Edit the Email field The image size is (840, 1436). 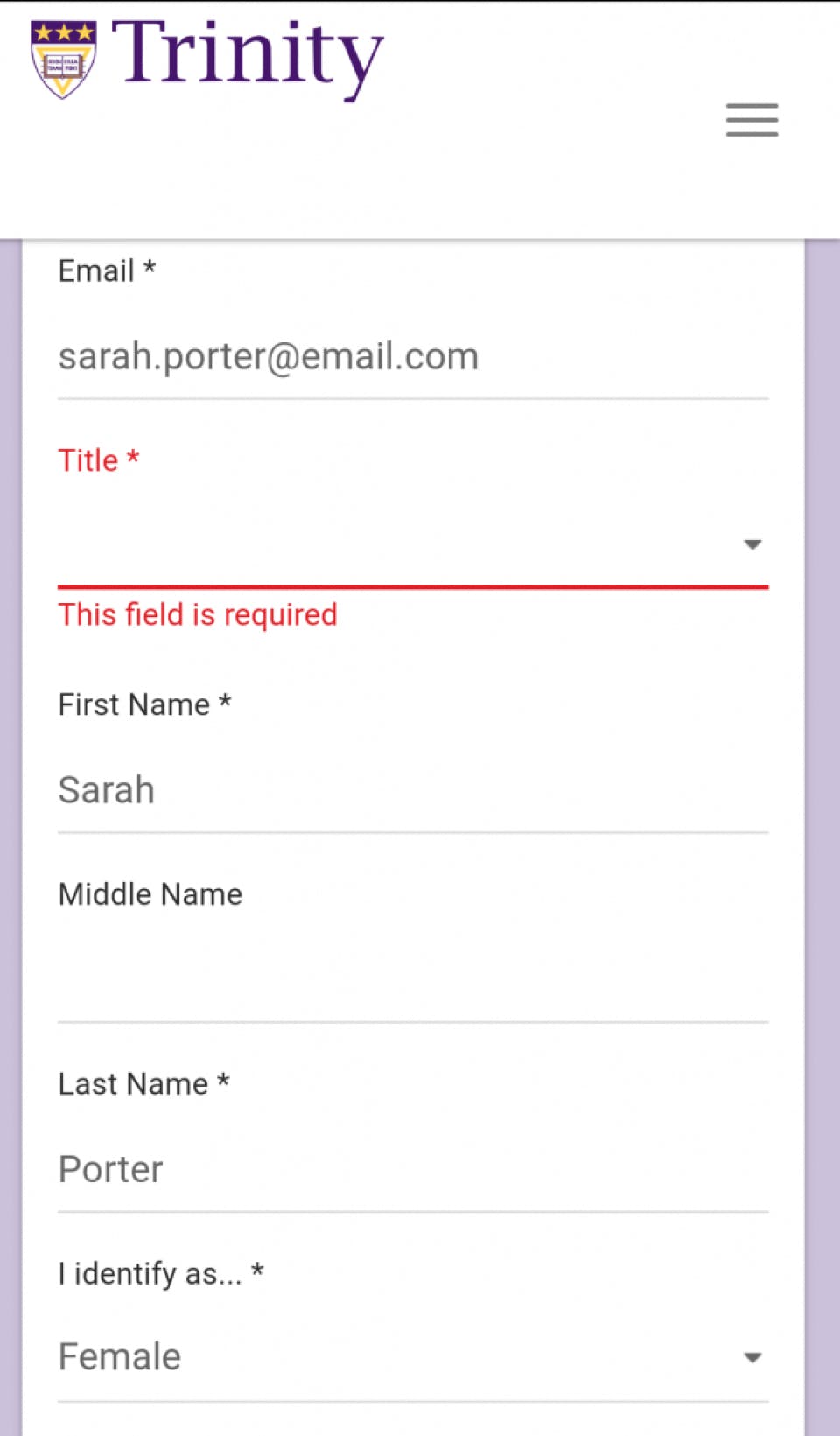pos(412,357)
